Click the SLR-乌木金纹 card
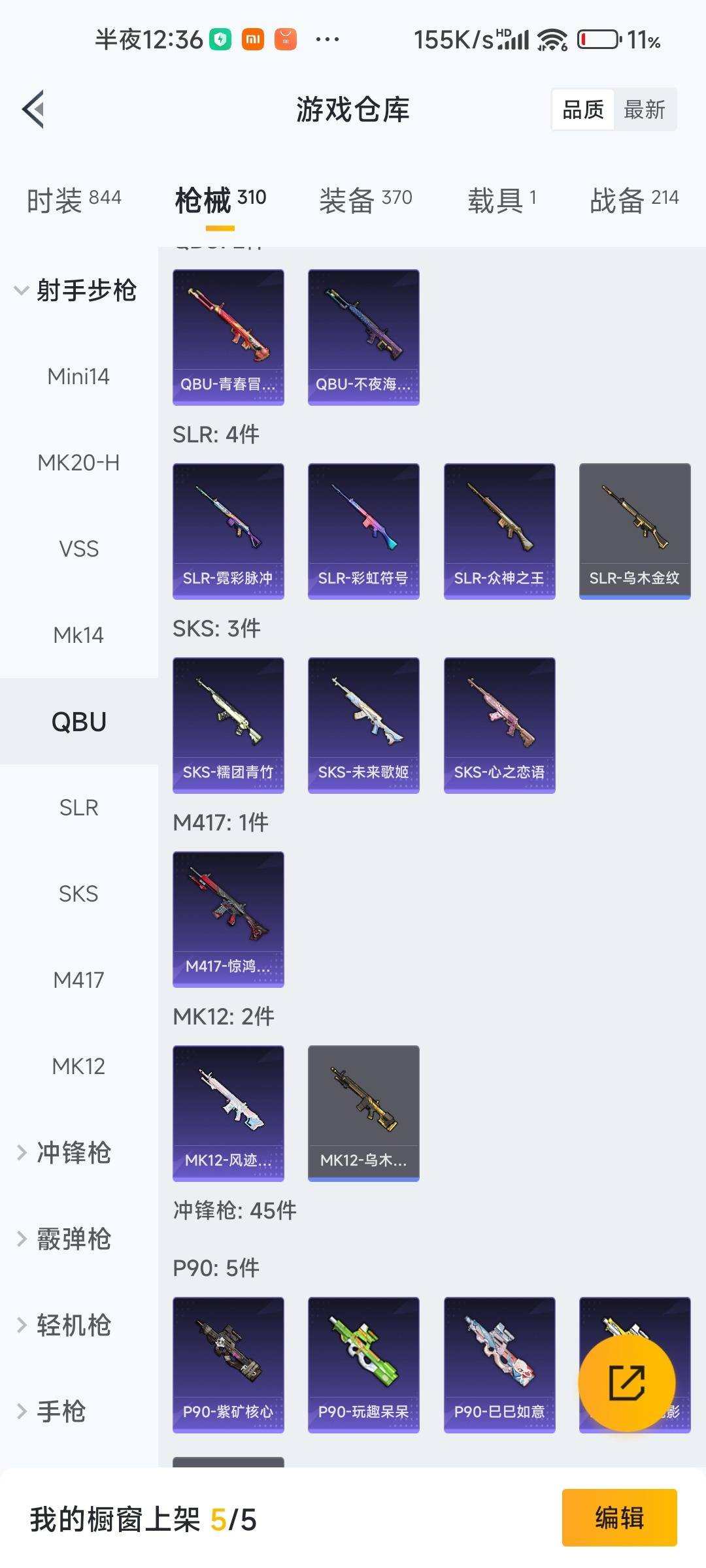 click(633, 531)
